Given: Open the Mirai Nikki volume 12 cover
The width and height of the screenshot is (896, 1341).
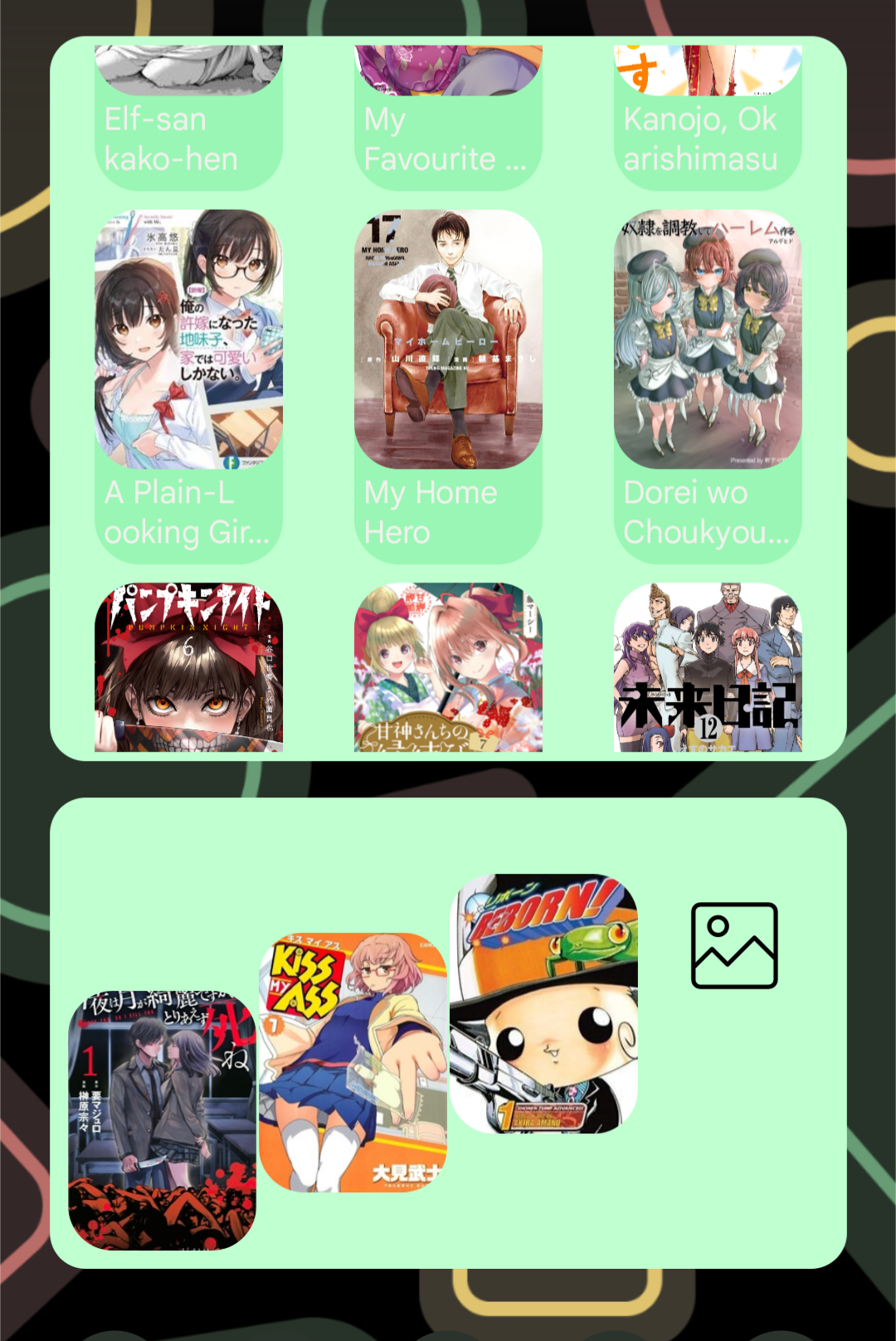Looking at the screenshot, I should click(x=708, y=668).
